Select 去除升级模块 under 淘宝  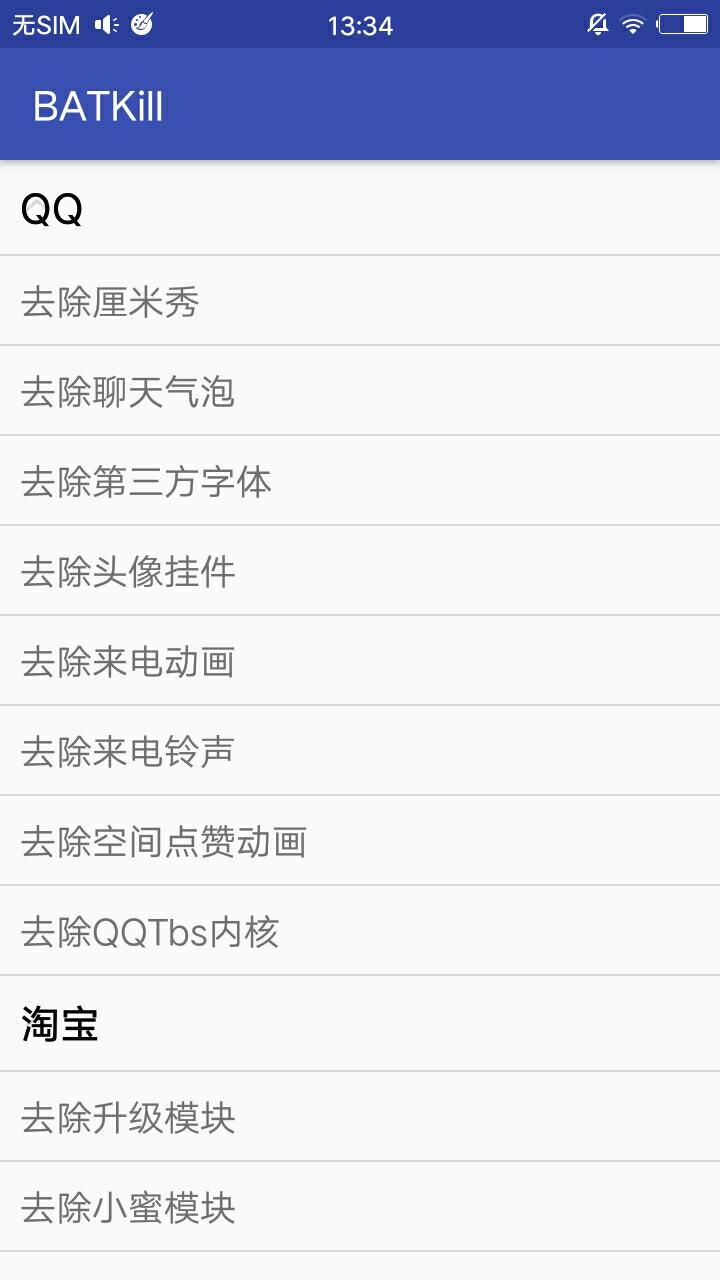click(360, 1117)
